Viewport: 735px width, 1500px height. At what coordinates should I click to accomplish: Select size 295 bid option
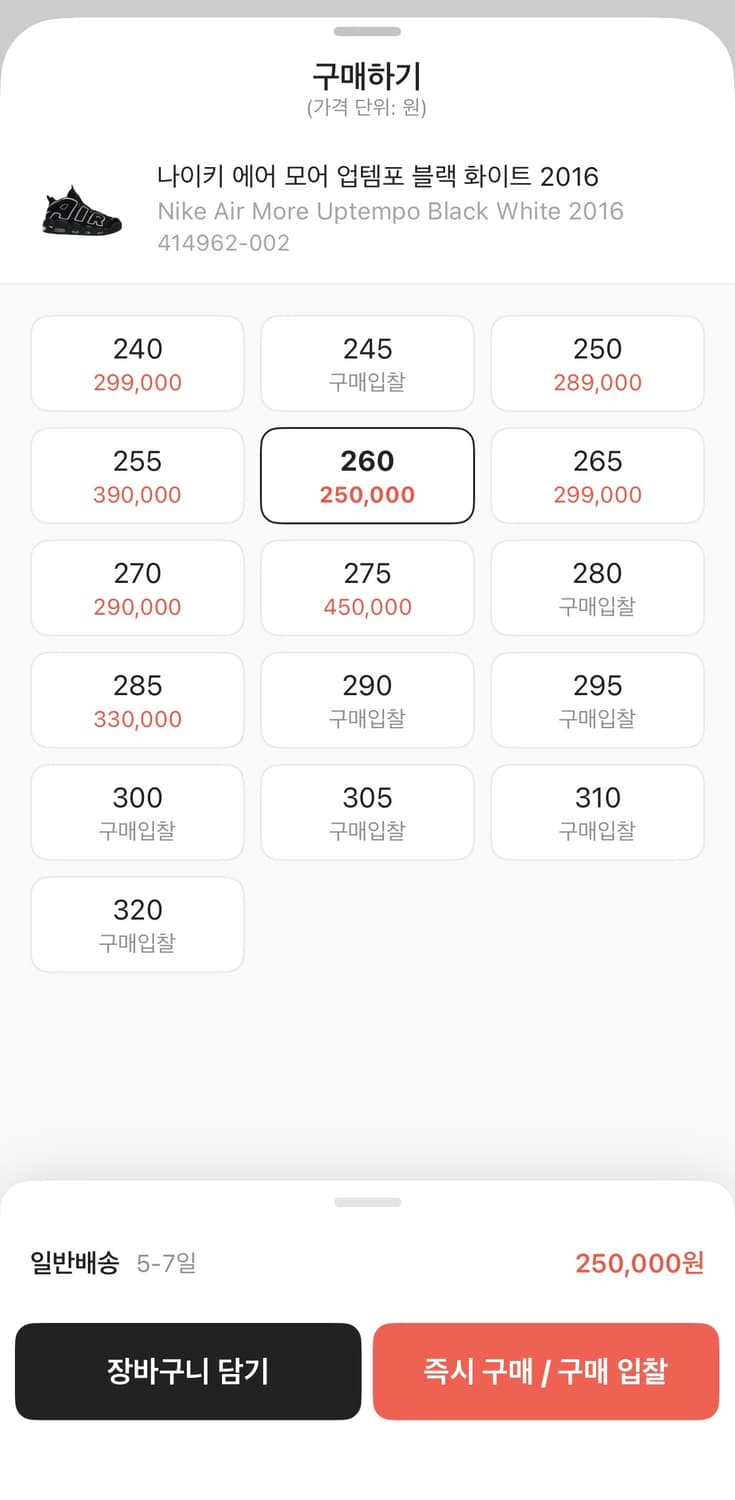597,700
